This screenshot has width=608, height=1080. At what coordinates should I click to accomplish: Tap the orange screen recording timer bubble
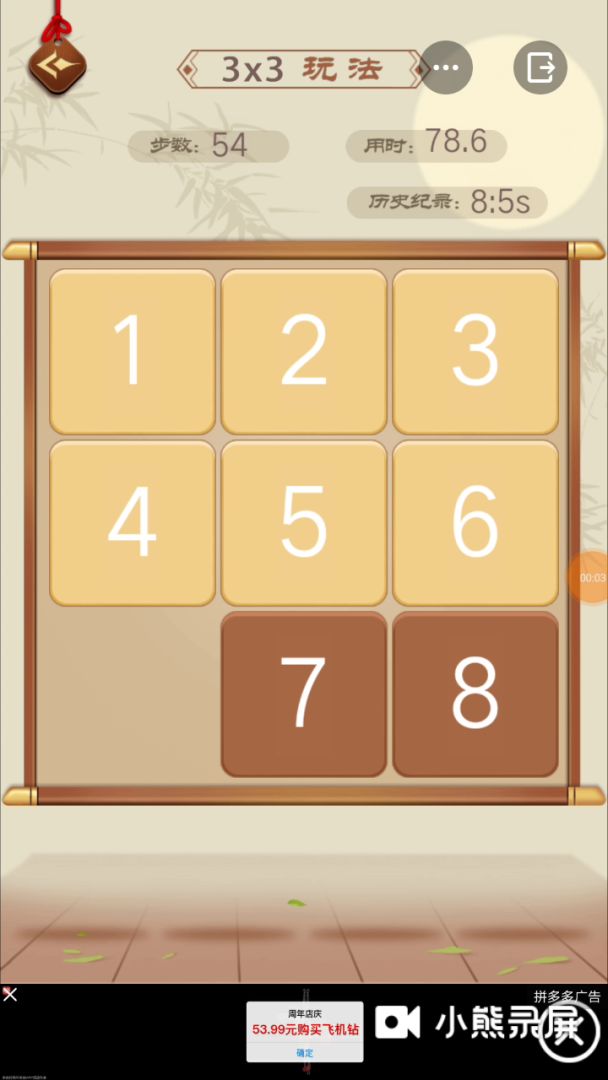[589, 577]
